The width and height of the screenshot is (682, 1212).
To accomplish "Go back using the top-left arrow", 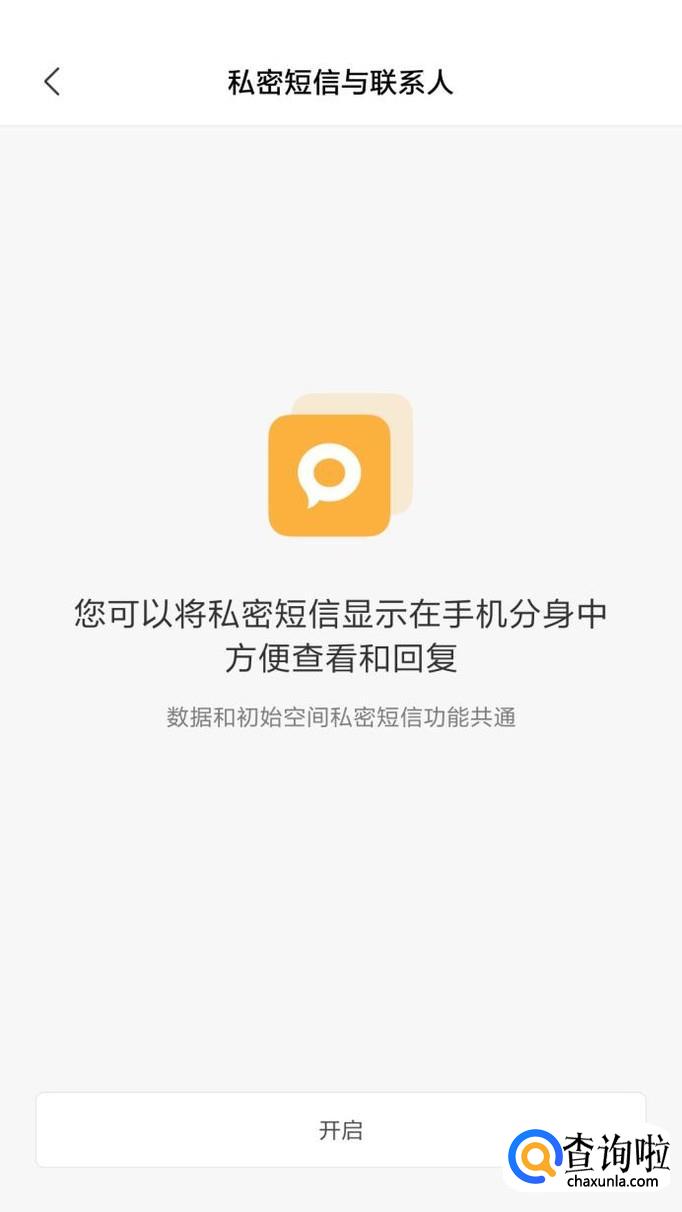I will click(52, 82).
